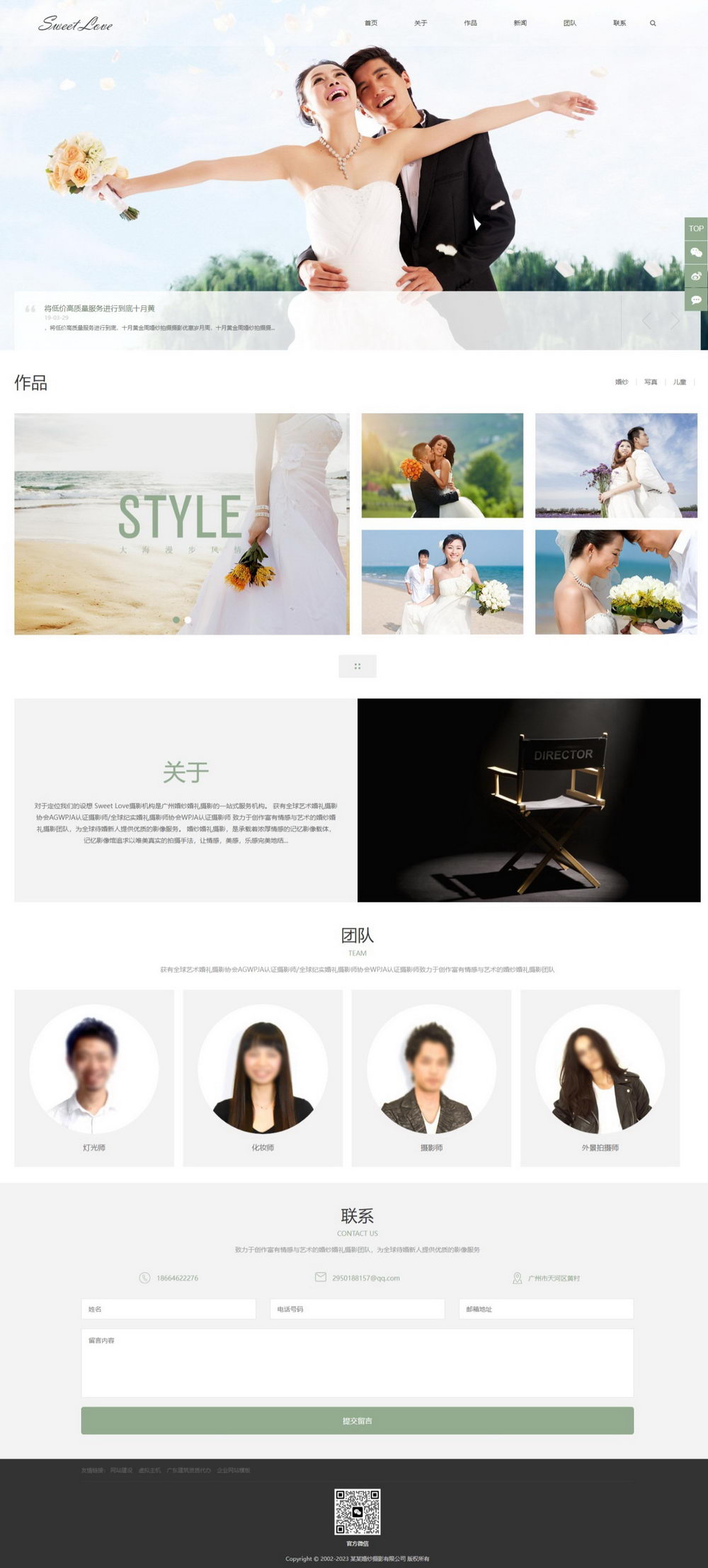Go to the 首页 nav item

click(371, 23)
